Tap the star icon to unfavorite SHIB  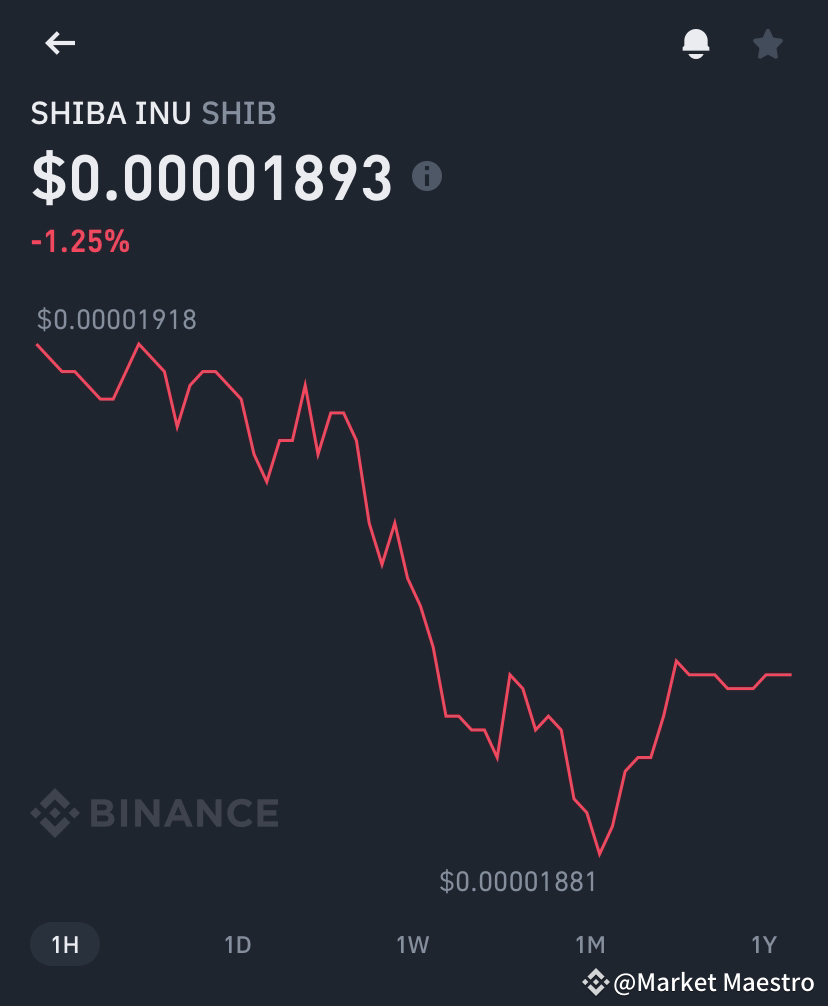click(767, 43)
